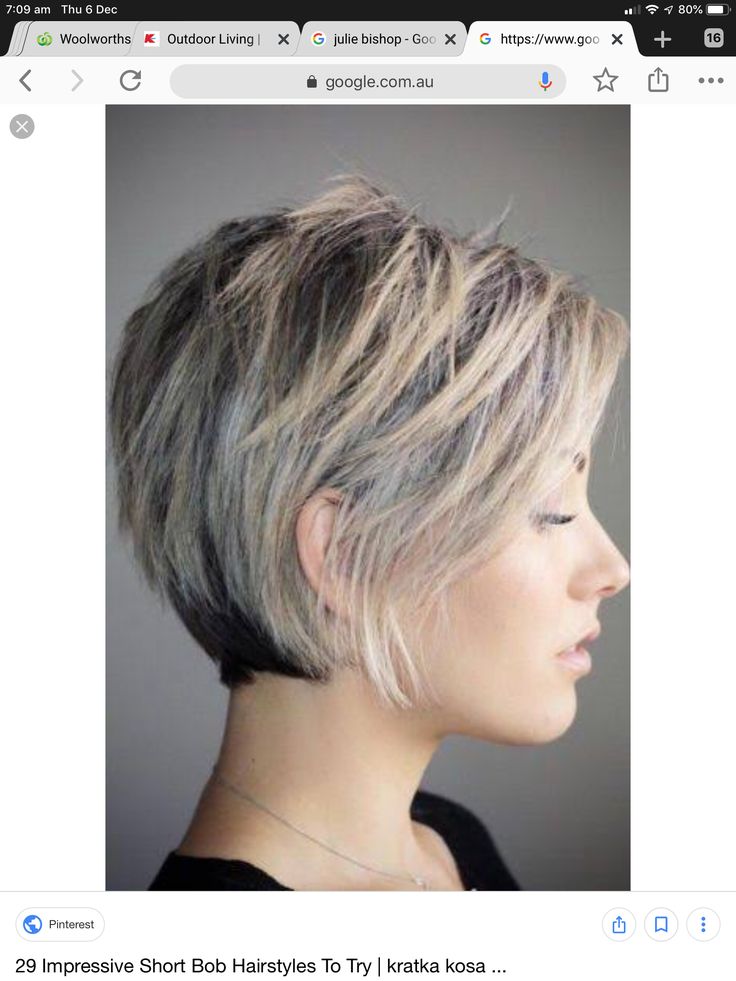The width and height of the screenshot is (736, 981).
Task: Switch to the Outdoor Living tab
Action: pos(211,39)
